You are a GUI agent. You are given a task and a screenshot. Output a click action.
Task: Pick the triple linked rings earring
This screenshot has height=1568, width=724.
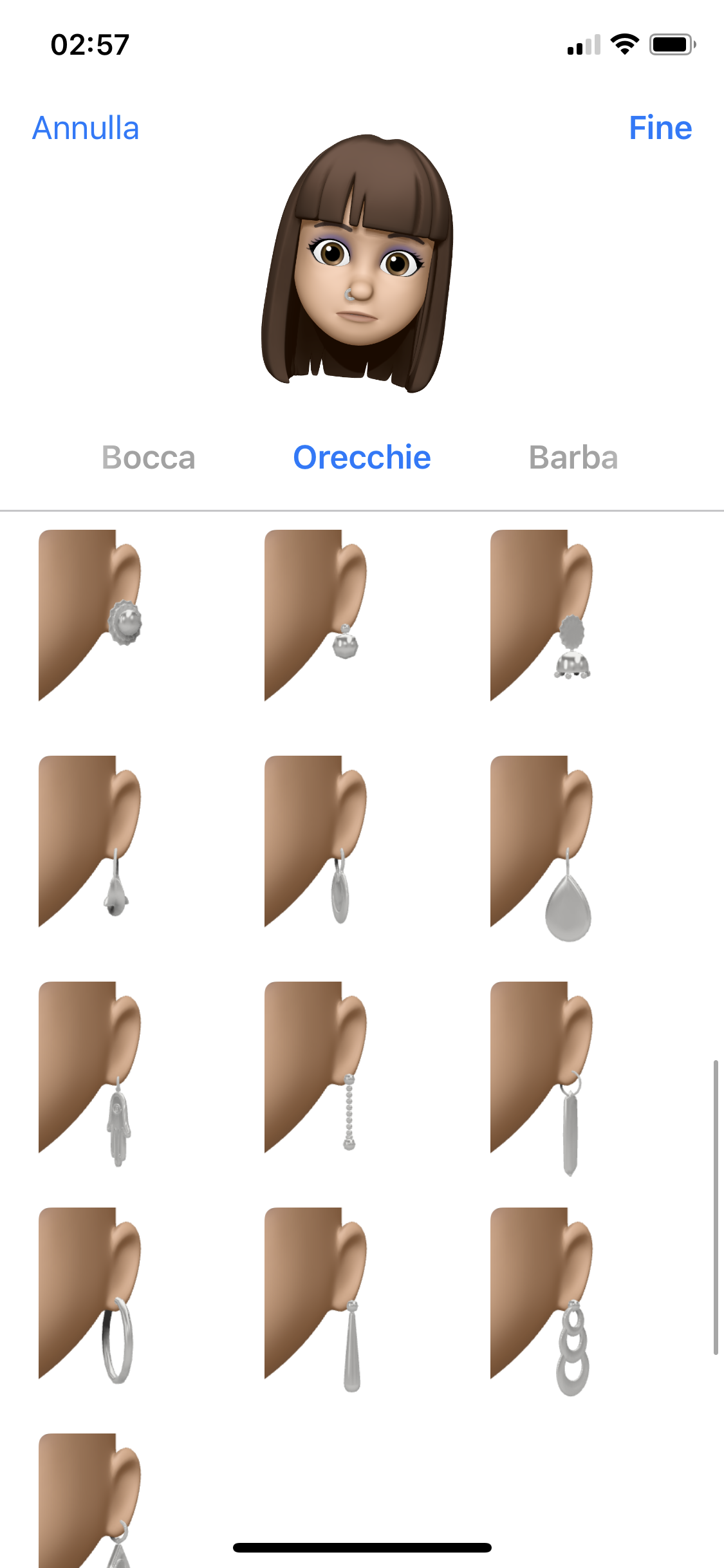coord(543,1302)
